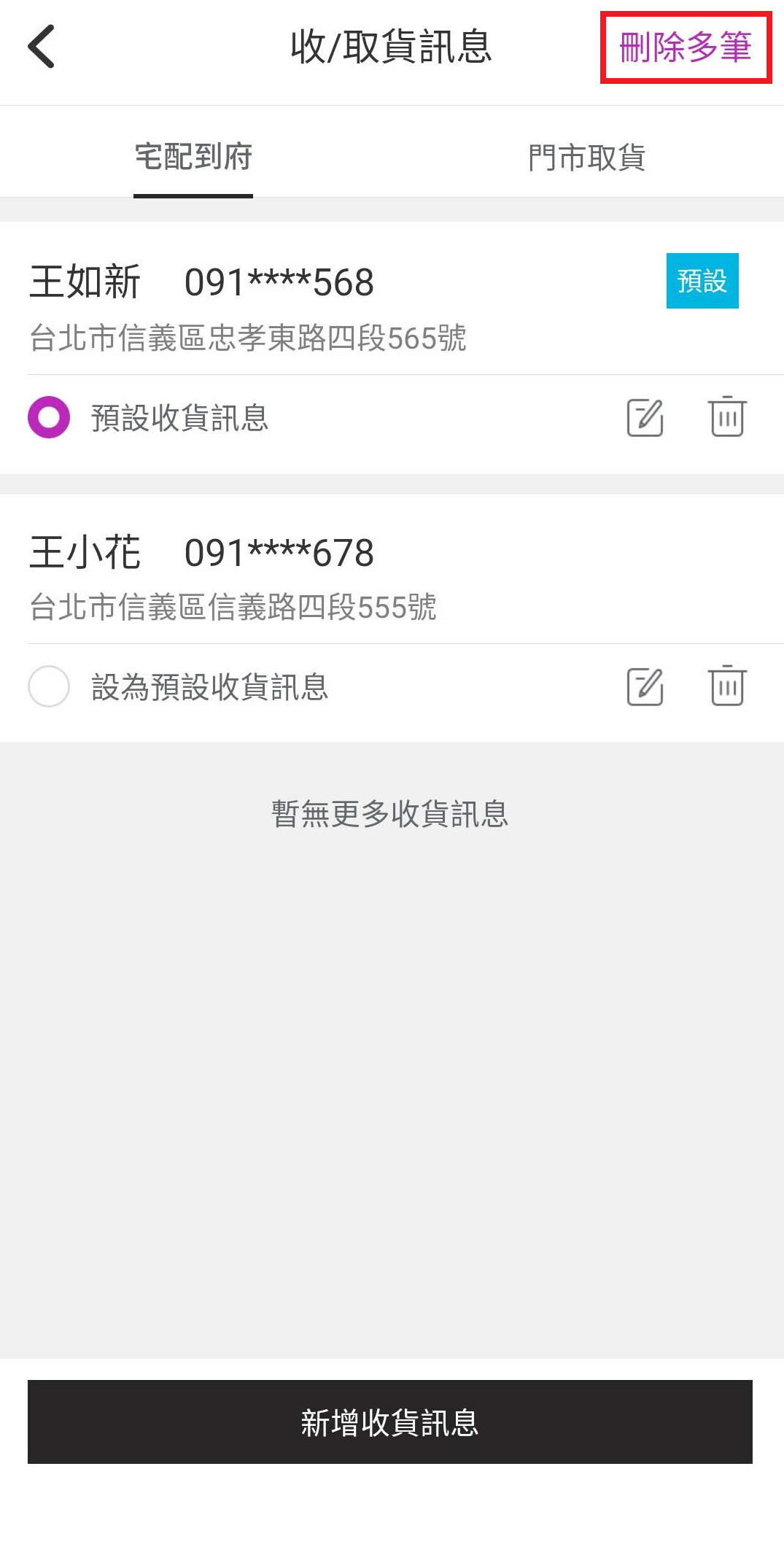Set 王小花 as default 收貨訊息
The height and width of the screenshot is (1547, 784).
click(49, 686)
